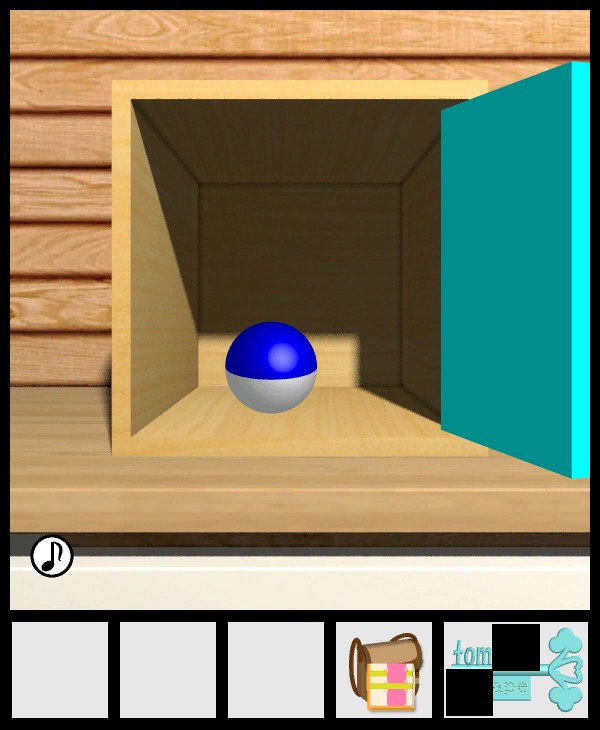The image size is (600, 730).
Task: Pick up the blue and white ball
Action: pos(271,367)
